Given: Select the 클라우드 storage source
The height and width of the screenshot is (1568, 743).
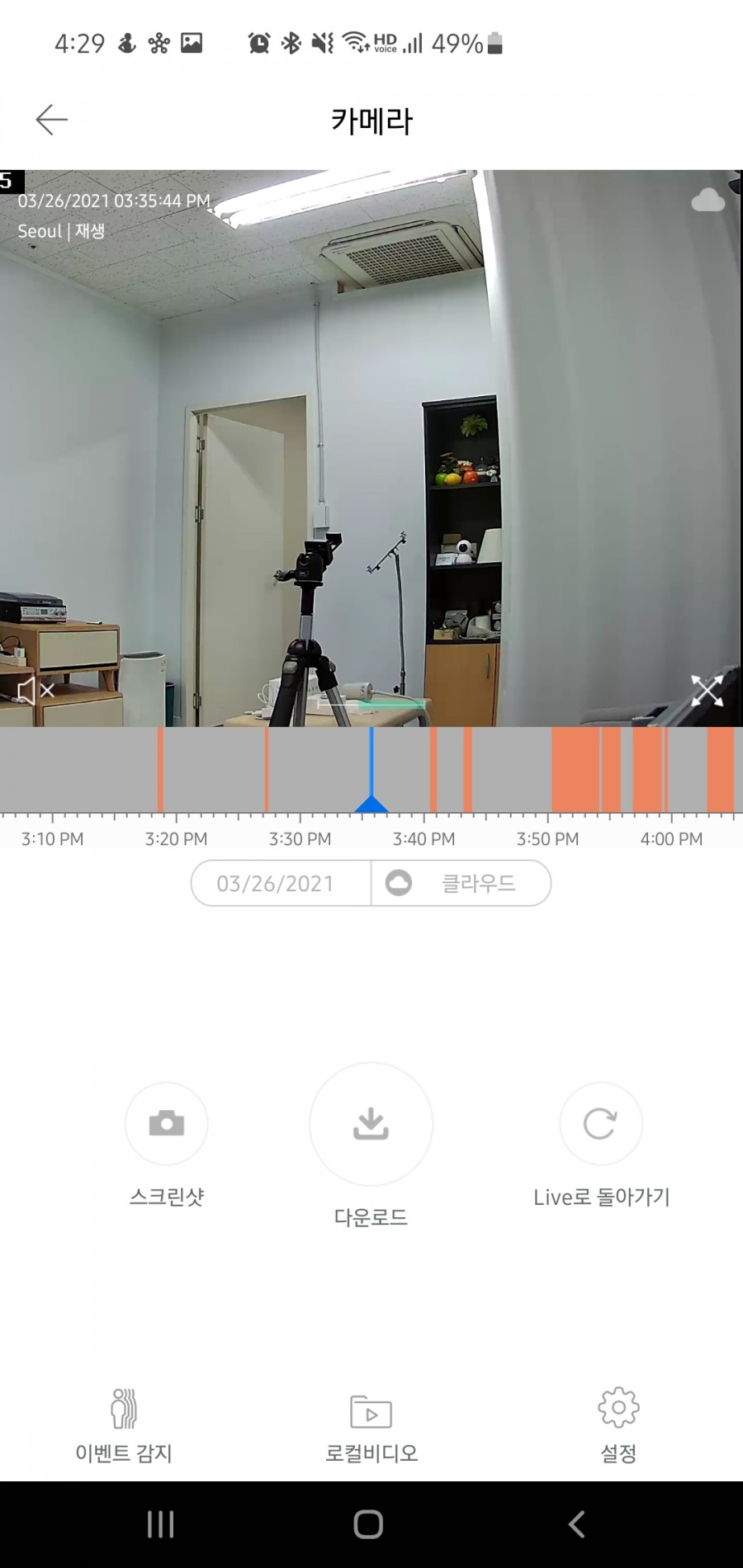Looking at the screenshot, I should coord(461,884).
